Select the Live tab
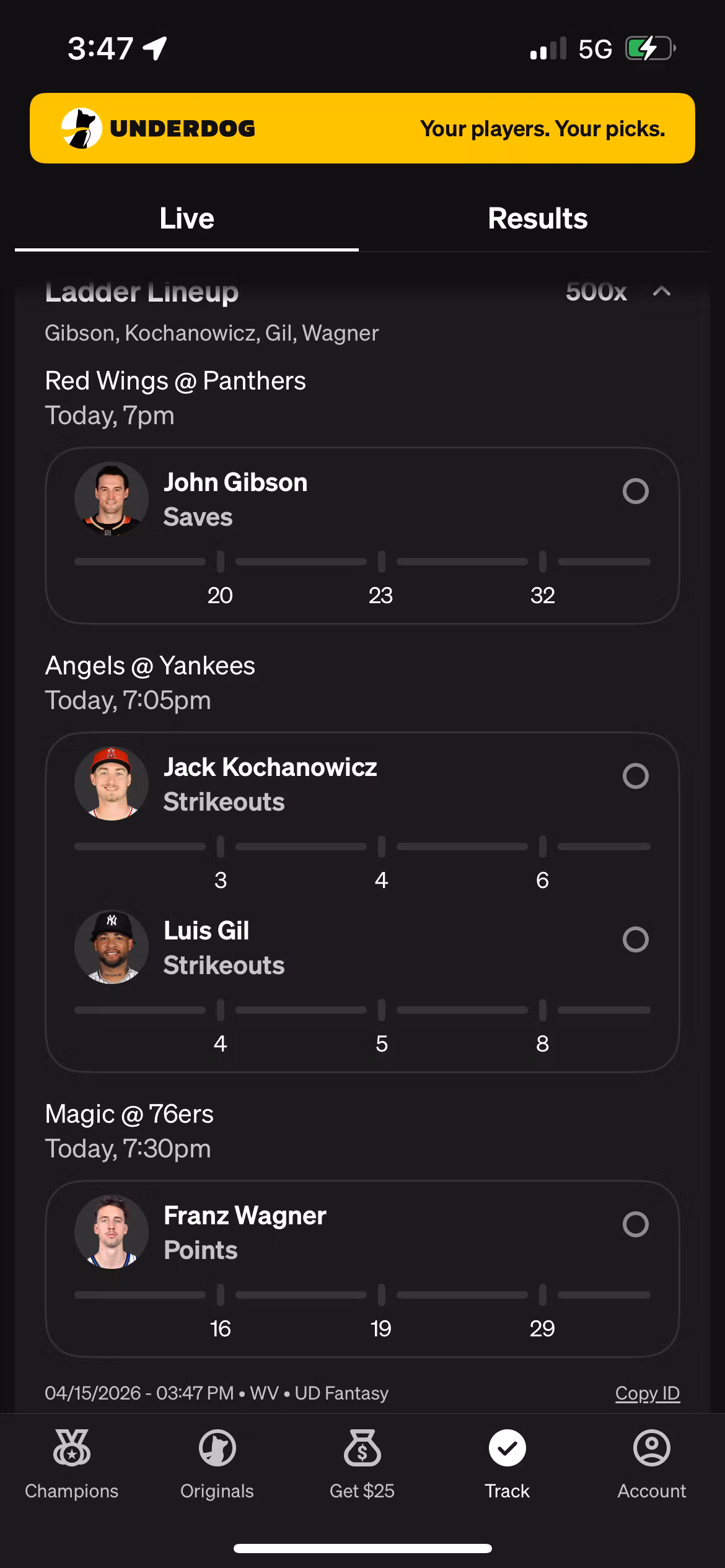 tap(187, 219)
